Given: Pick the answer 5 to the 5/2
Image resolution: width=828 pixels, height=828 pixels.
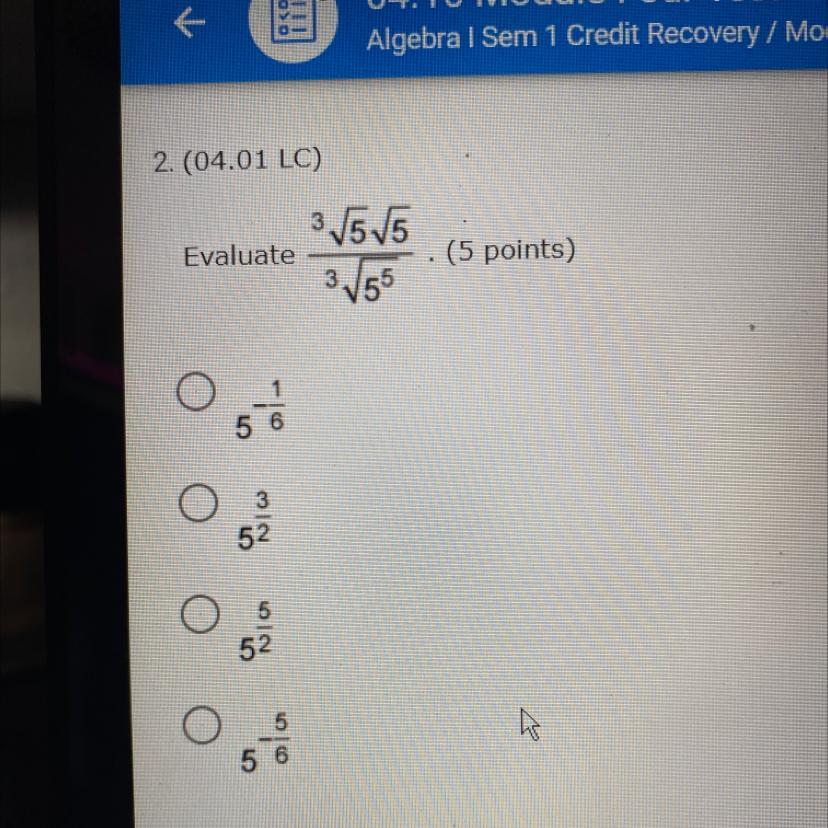Looking at the screenshot, I should tap(200, 614).
